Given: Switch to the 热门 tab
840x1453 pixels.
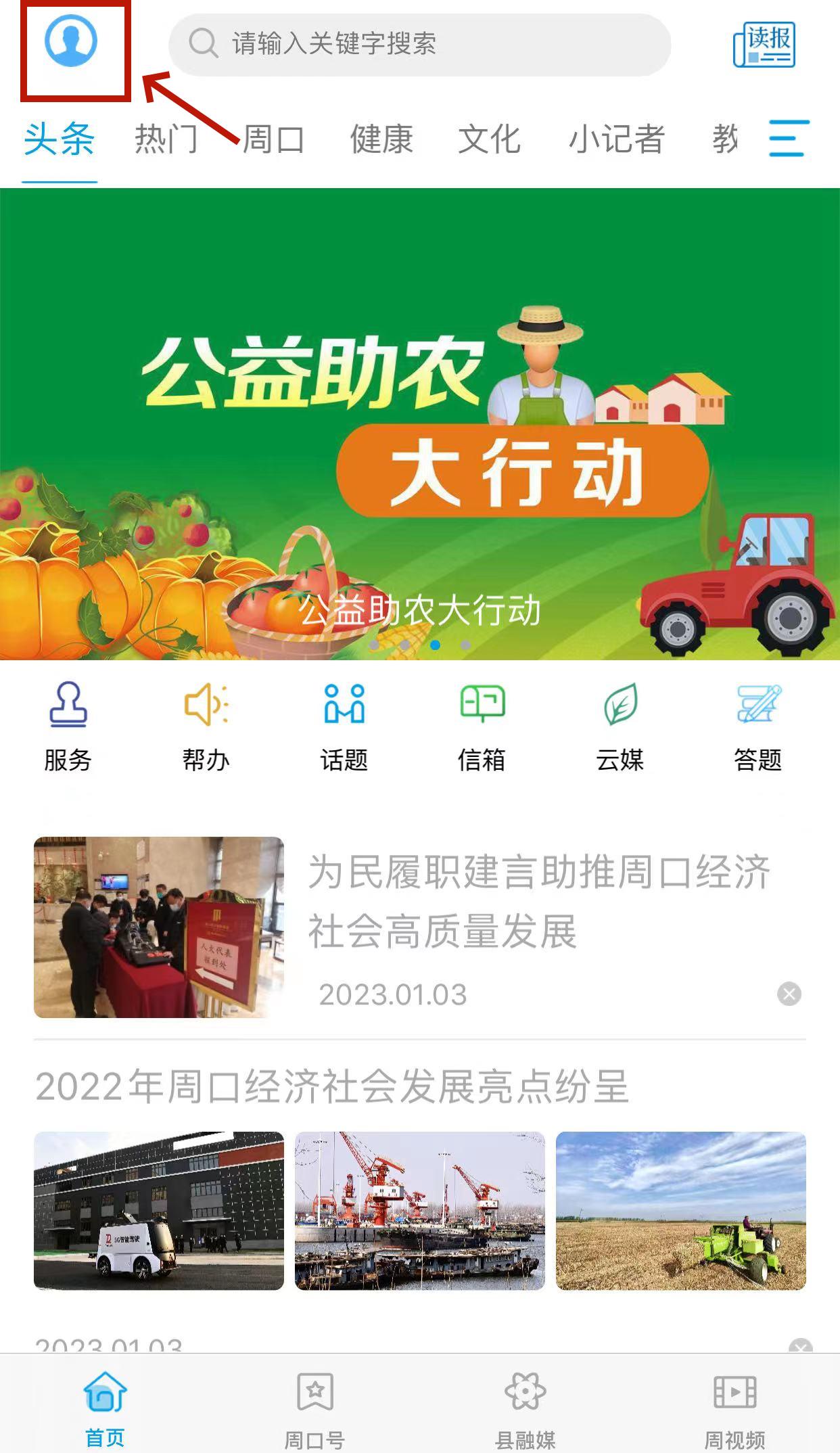Looking at the screenshot, I should pyautogui.click(x=166, y=139).
